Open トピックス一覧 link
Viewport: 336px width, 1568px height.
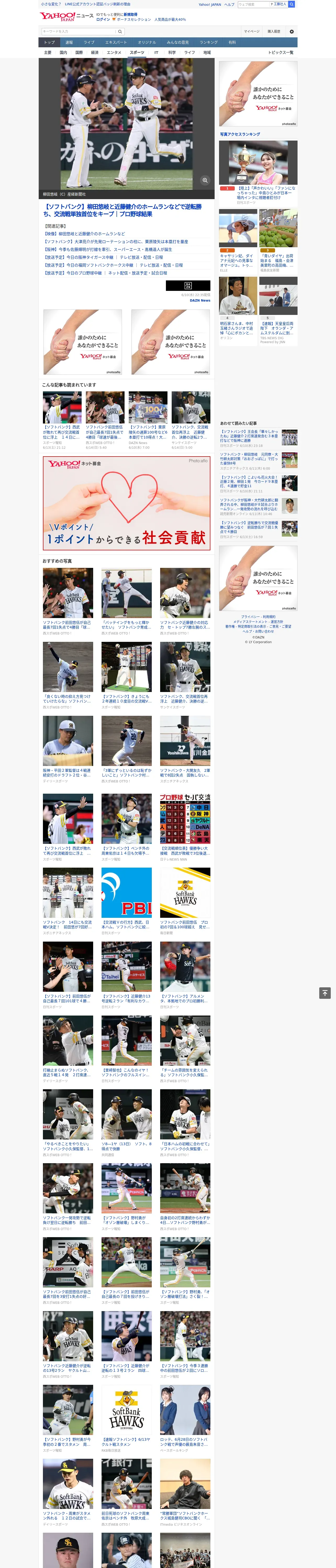(281, 52)
